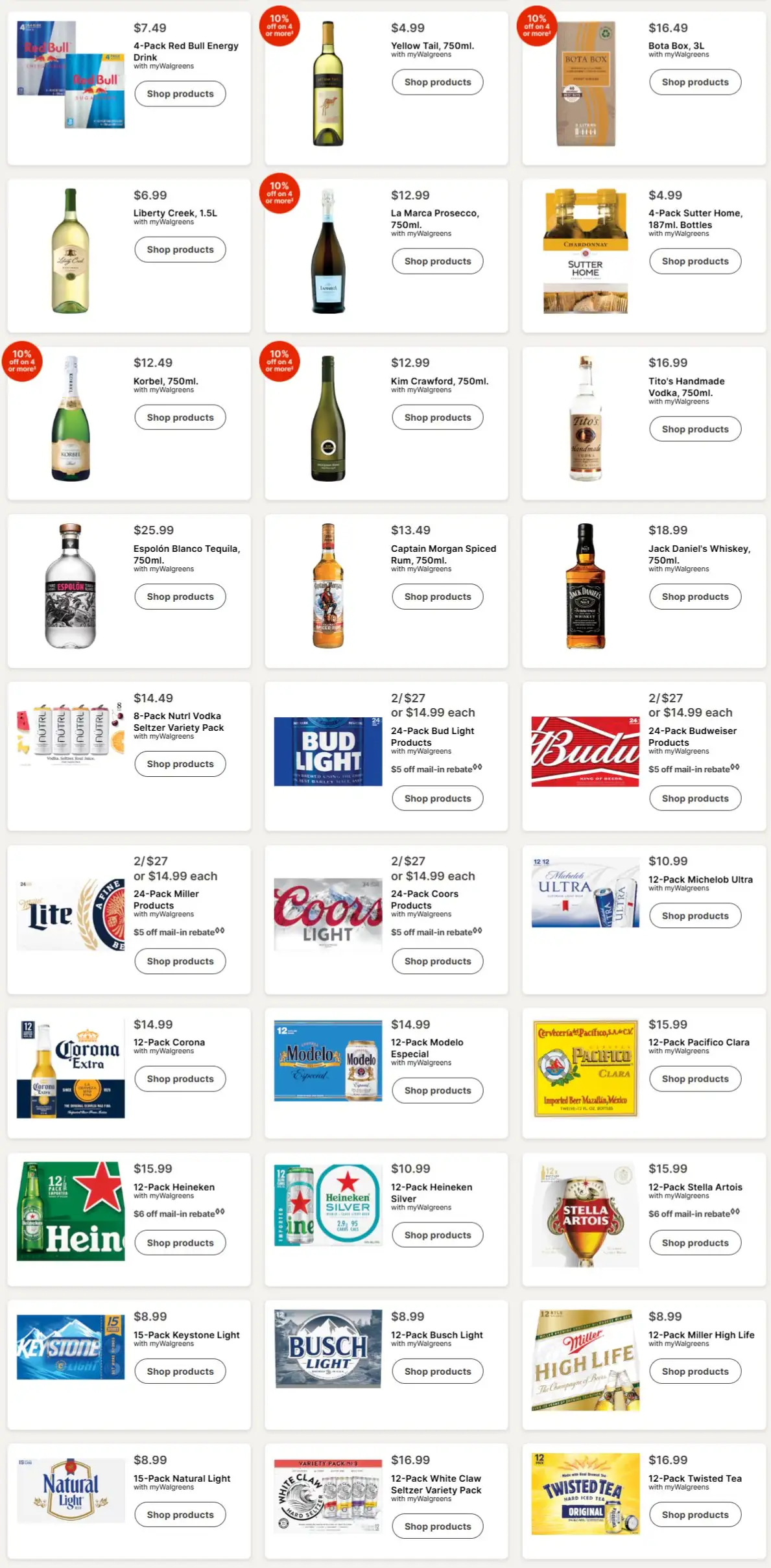This screenshot has width=771, height=1568.
Task: Shop products for 4-Pack Red Bull Energy Drink
Action: pyautogui.click(x=180, y=94)
